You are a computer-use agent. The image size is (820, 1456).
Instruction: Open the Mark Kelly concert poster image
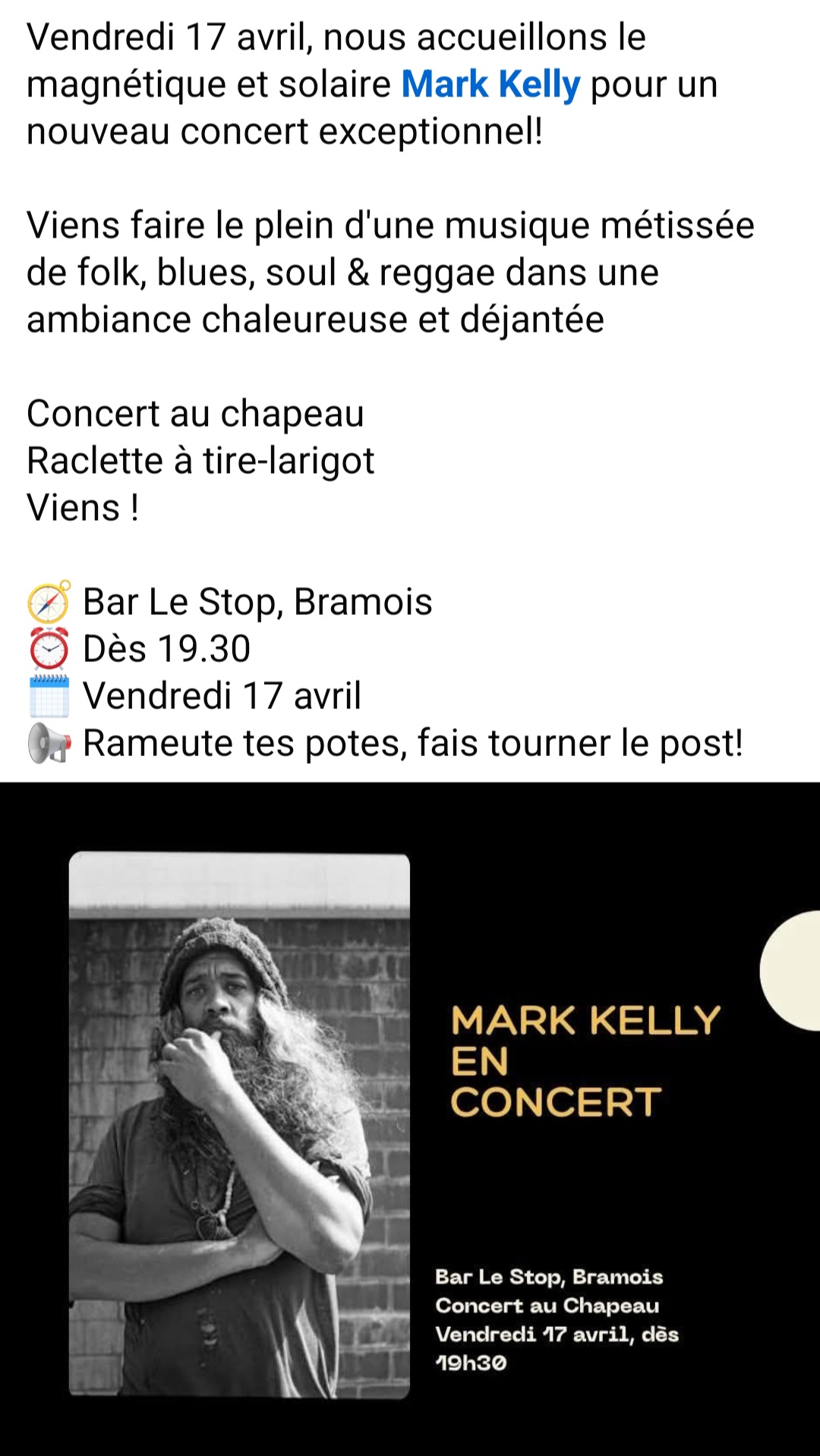(x=410, y=1119)
